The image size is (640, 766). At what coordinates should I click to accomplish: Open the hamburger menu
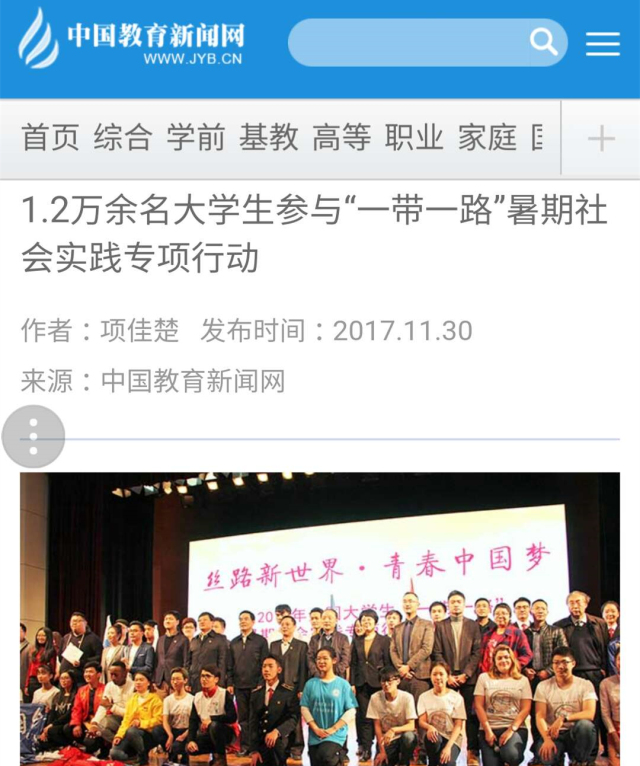603,43
